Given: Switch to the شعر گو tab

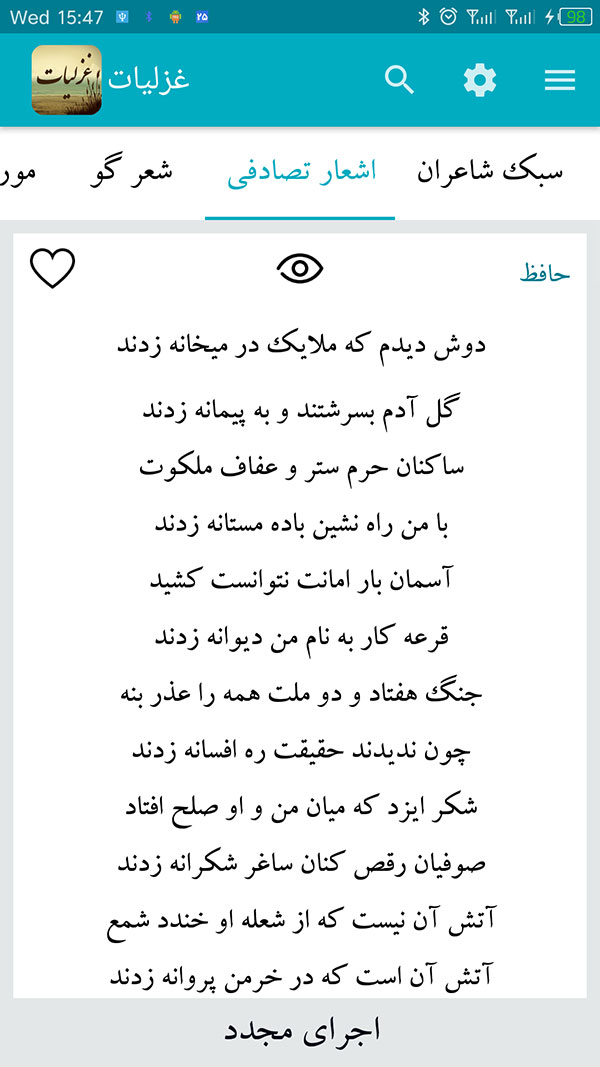Looking at the screenshot, I should pyautogui.click(x=131, y=173).
